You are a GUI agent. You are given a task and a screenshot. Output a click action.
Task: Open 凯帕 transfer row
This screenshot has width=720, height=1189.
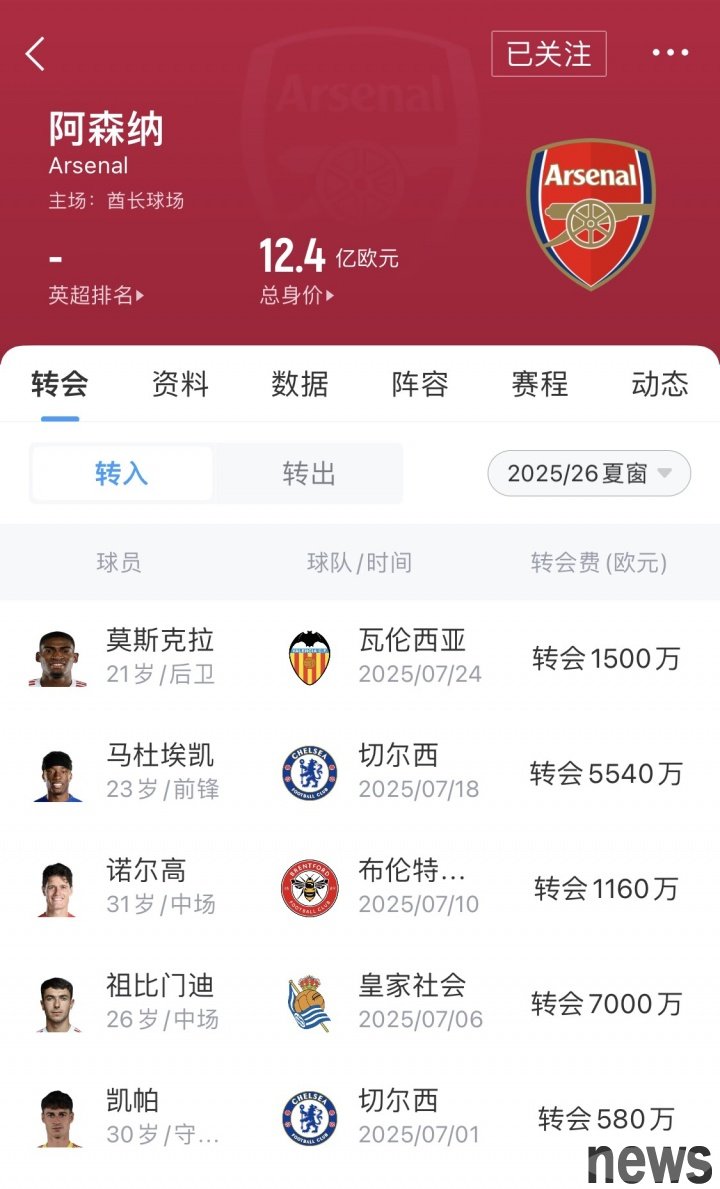(360, 1118)
